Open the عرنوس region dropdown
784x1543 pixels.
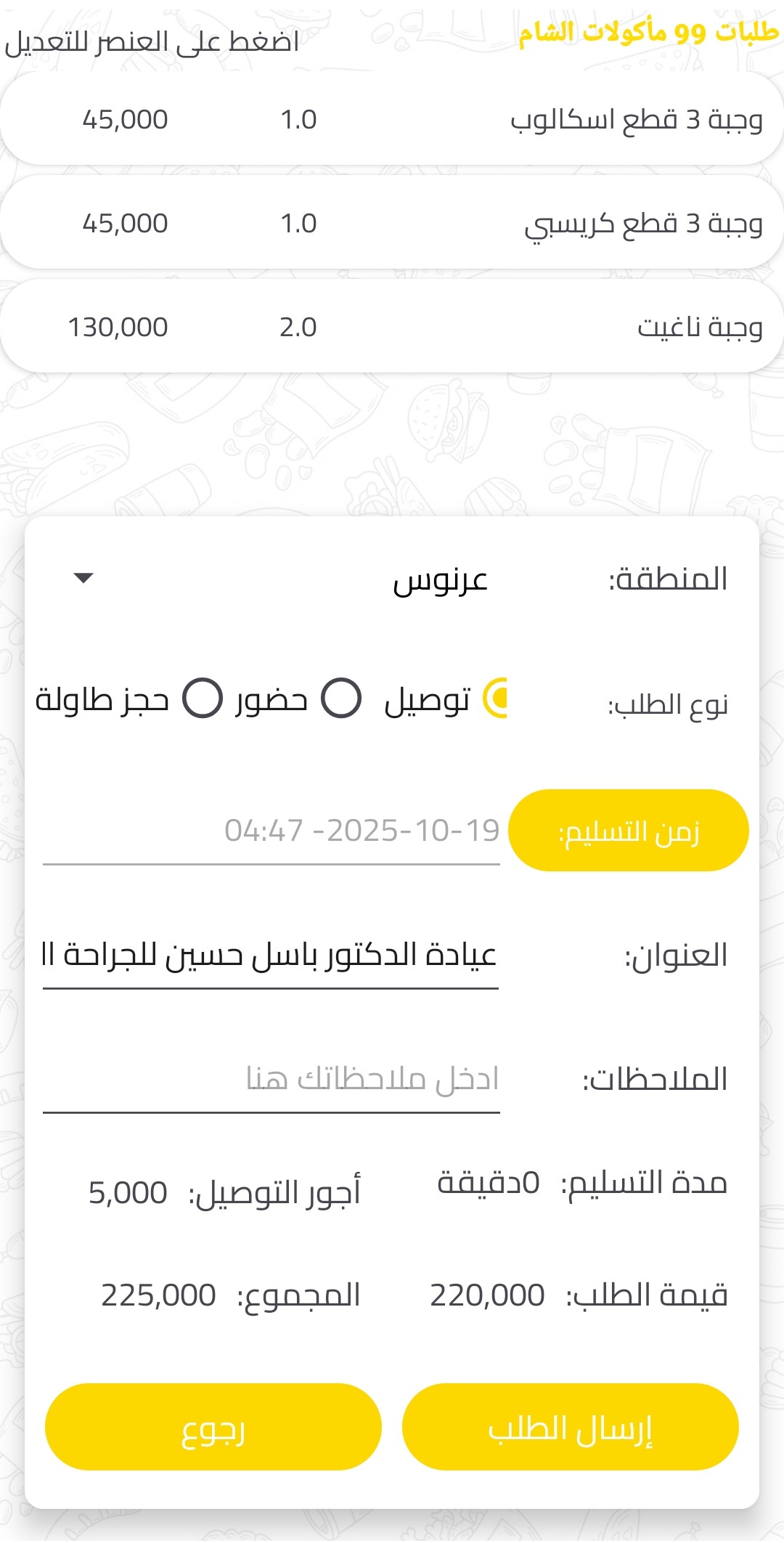(x=443, y=579)
